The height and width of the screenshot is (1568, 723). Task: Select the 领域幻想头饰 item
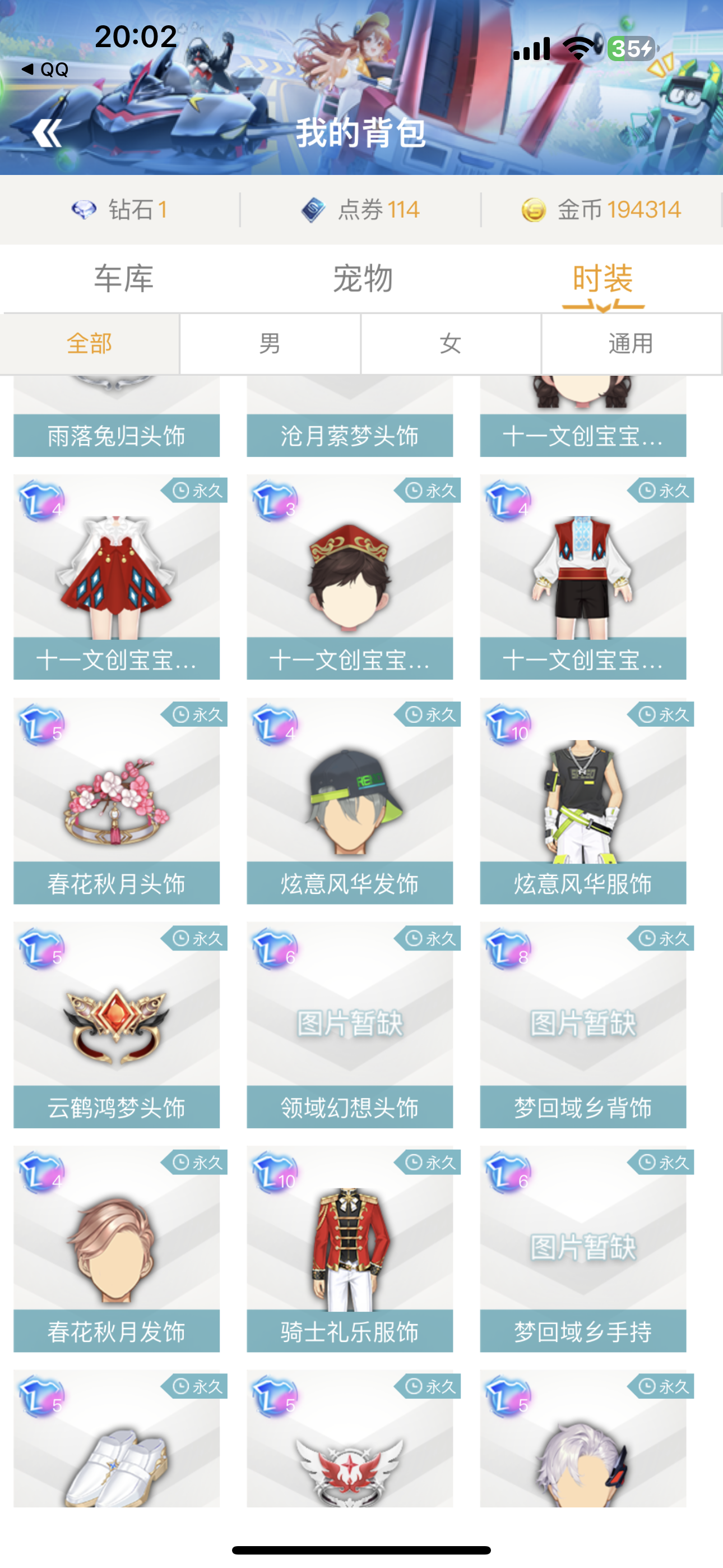(349, 1025)
